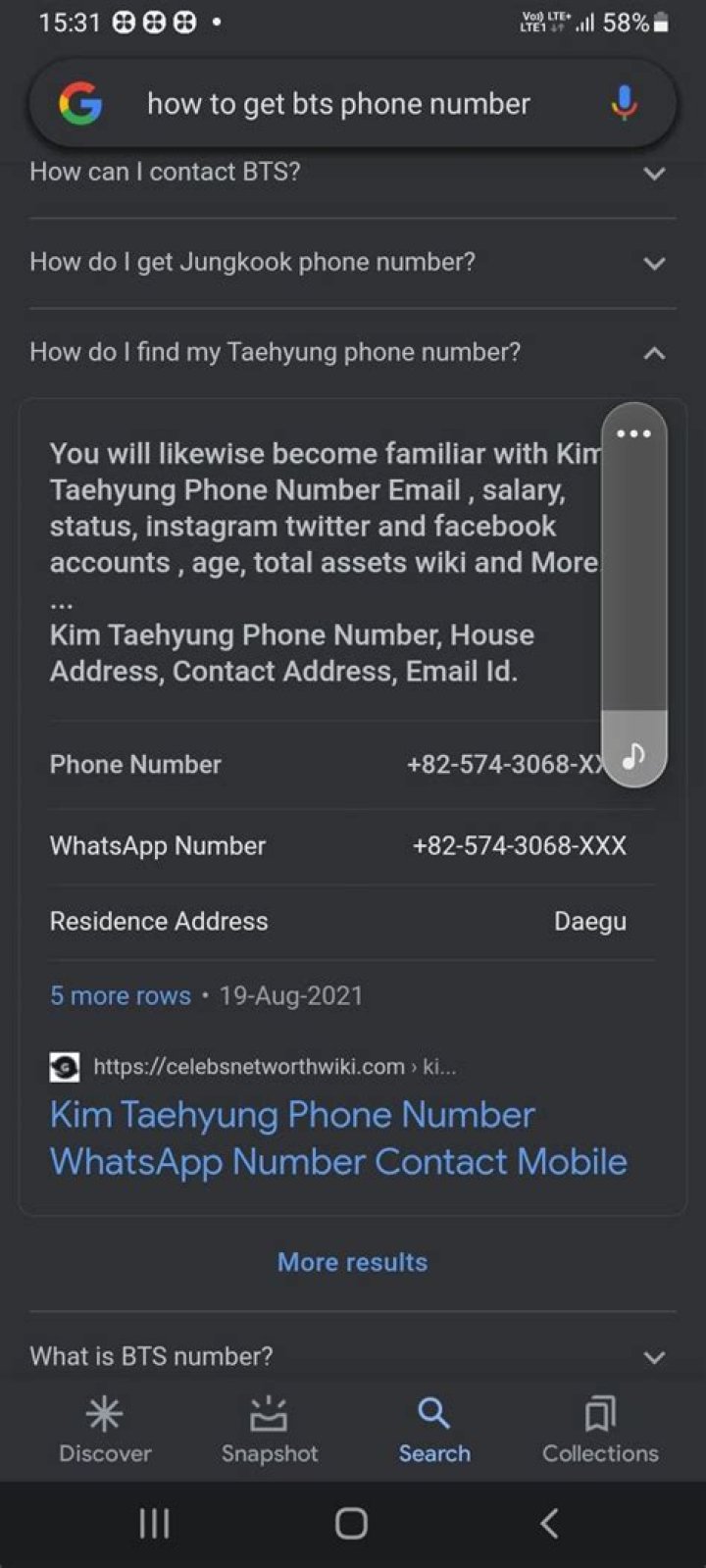Tap the music note on the floating panel
The image size is (706, 1568).
coord(633,755)
